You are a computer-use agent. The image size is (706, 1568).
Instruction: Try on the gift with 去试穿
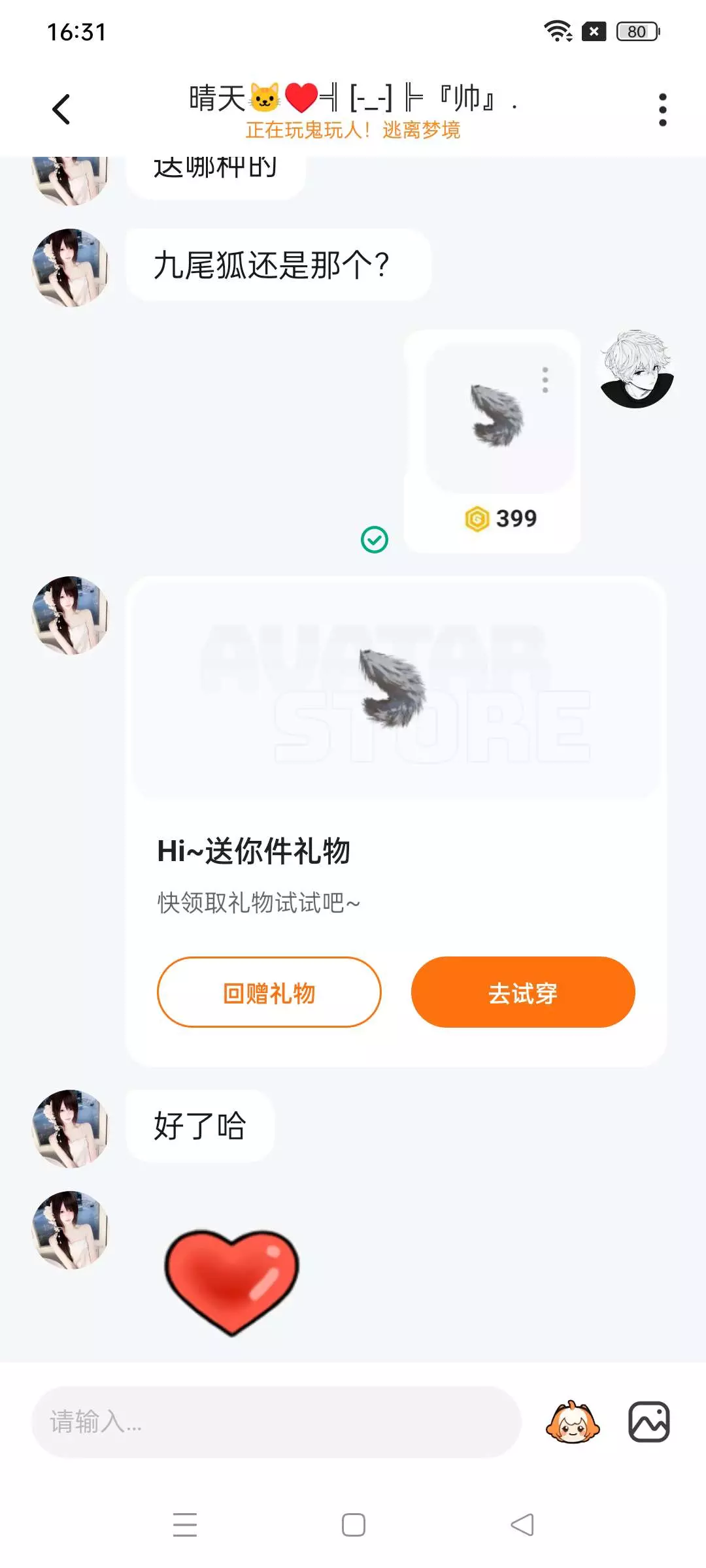pos(522,992)
